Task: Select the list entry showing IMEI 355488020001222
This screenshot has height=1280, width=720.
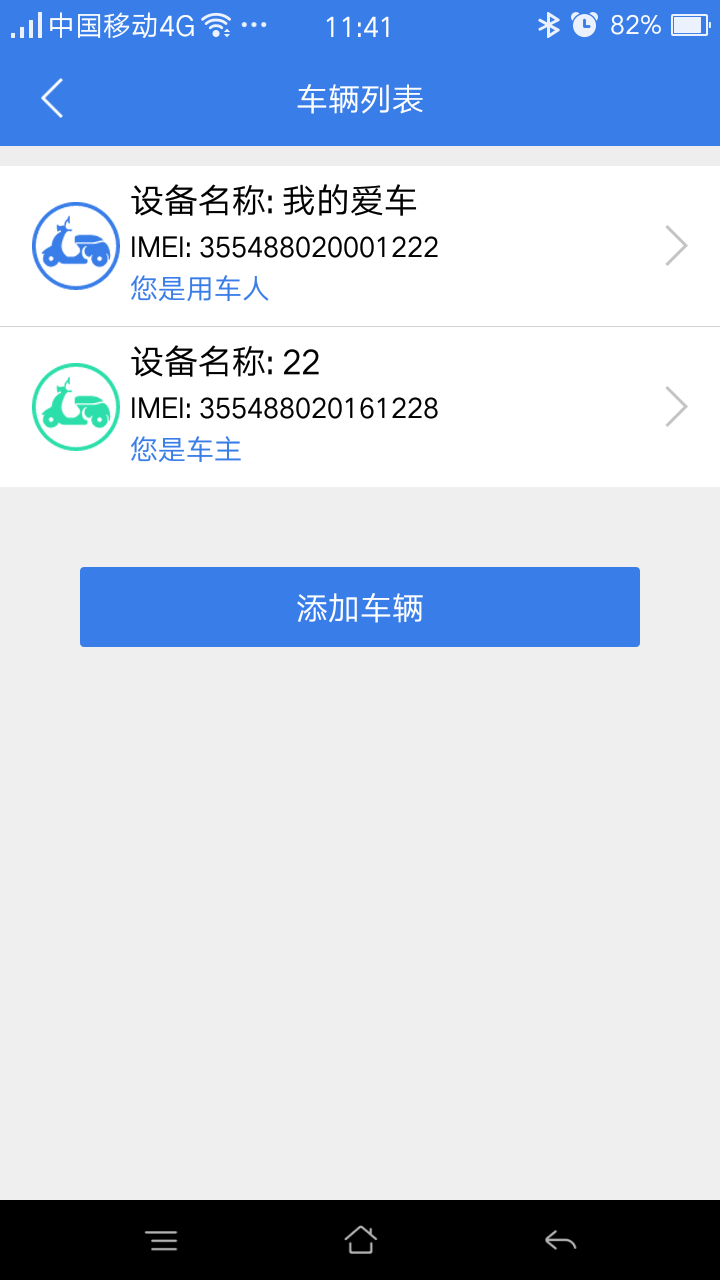Action: (360, 245)
